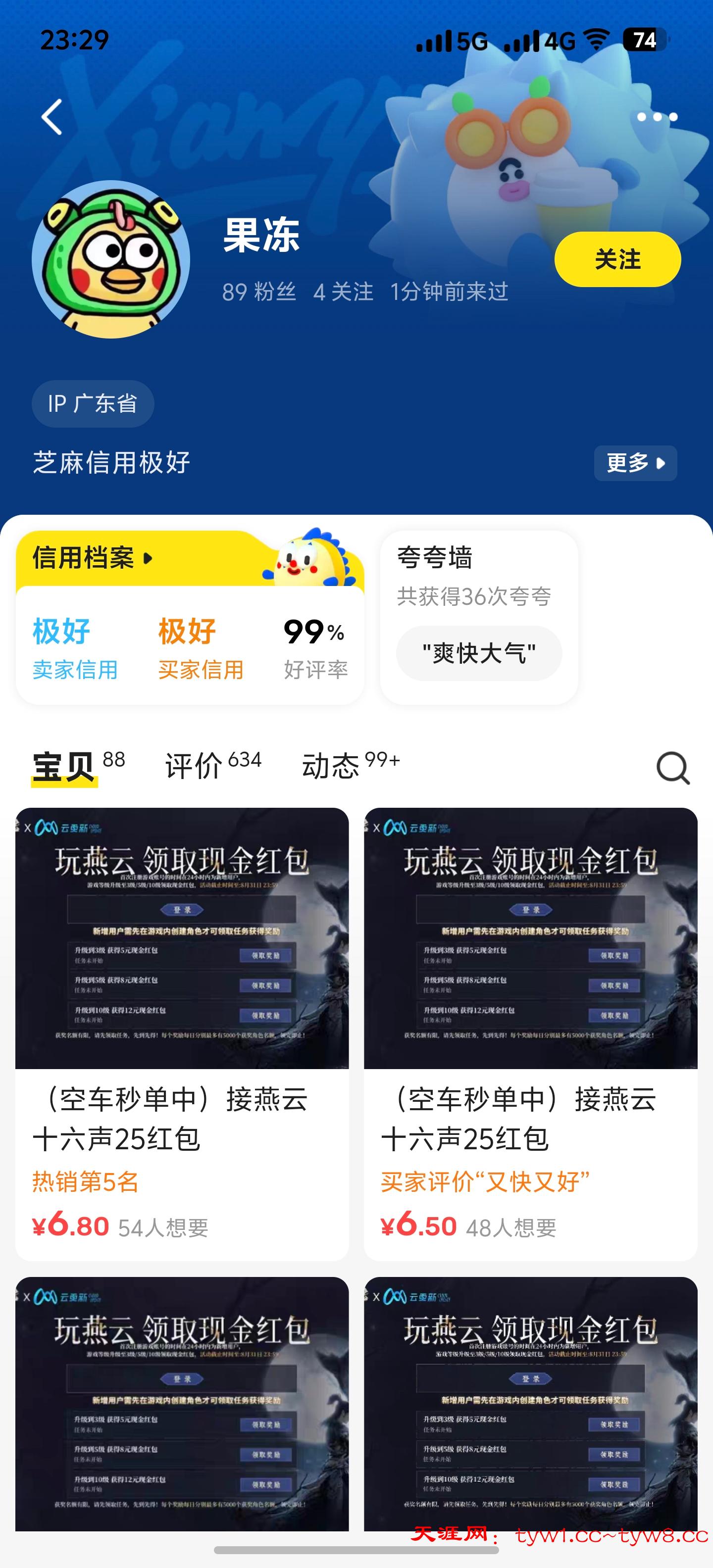Select the 宝贝 88 tab

point(78,765)
